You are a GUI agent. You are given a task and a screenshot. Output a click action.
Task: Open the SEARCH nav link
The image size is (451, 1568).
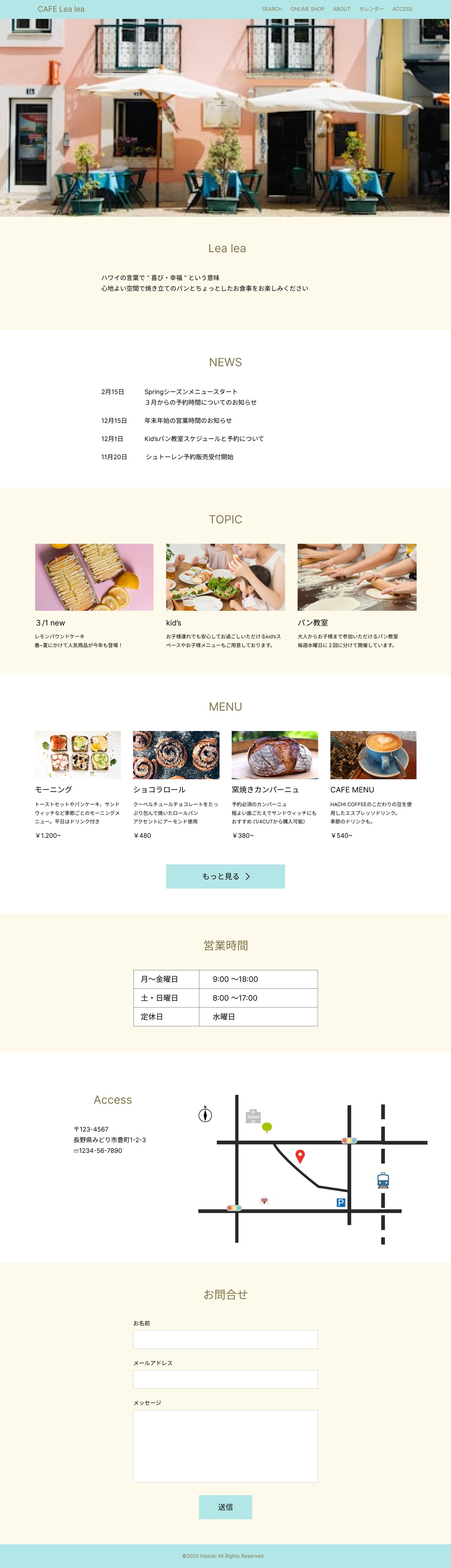tap(272, 9)
